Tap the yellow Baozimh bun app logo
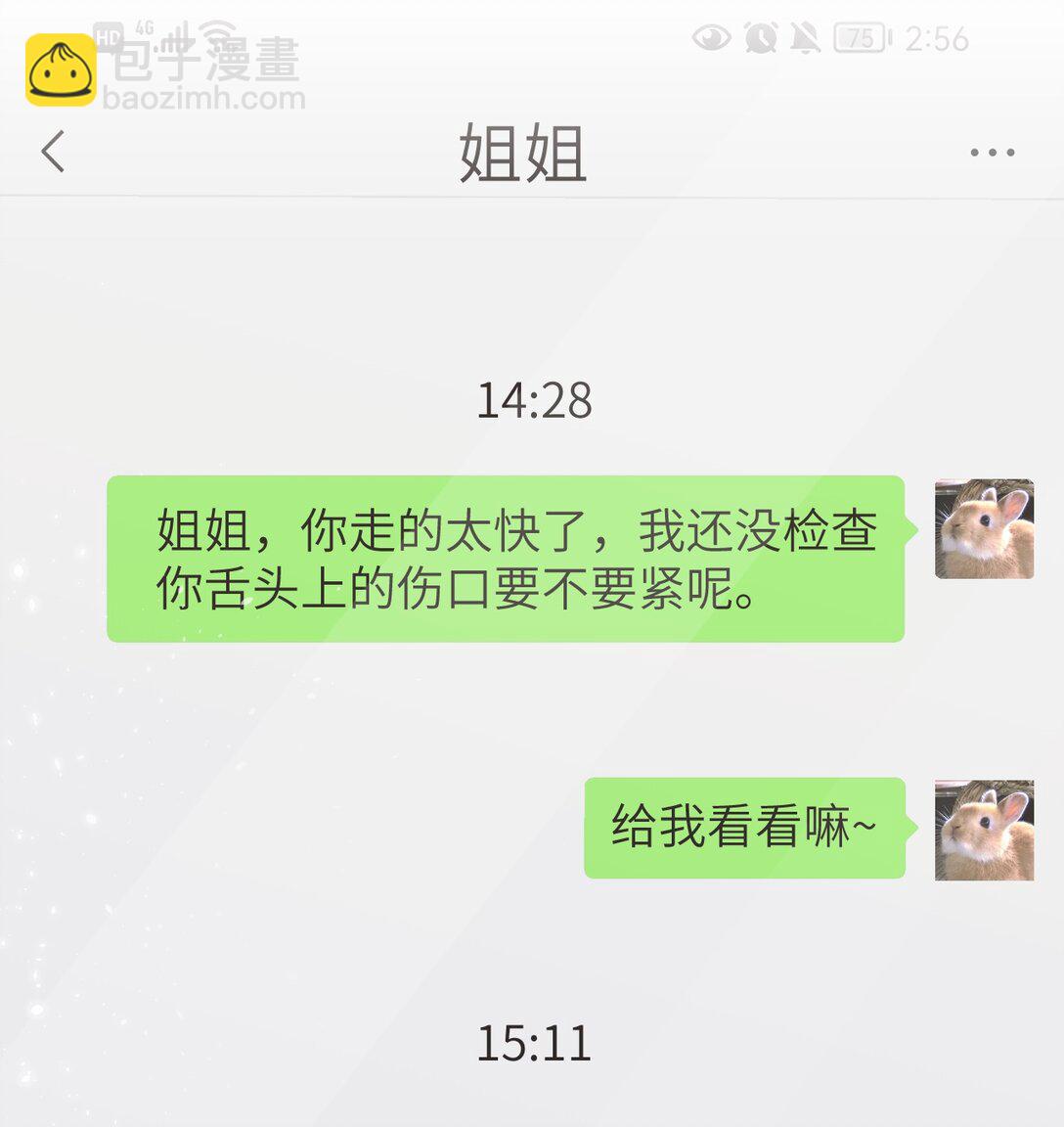The width and height of the screenshot is (1064, 1127). click(x=61, y=69)
